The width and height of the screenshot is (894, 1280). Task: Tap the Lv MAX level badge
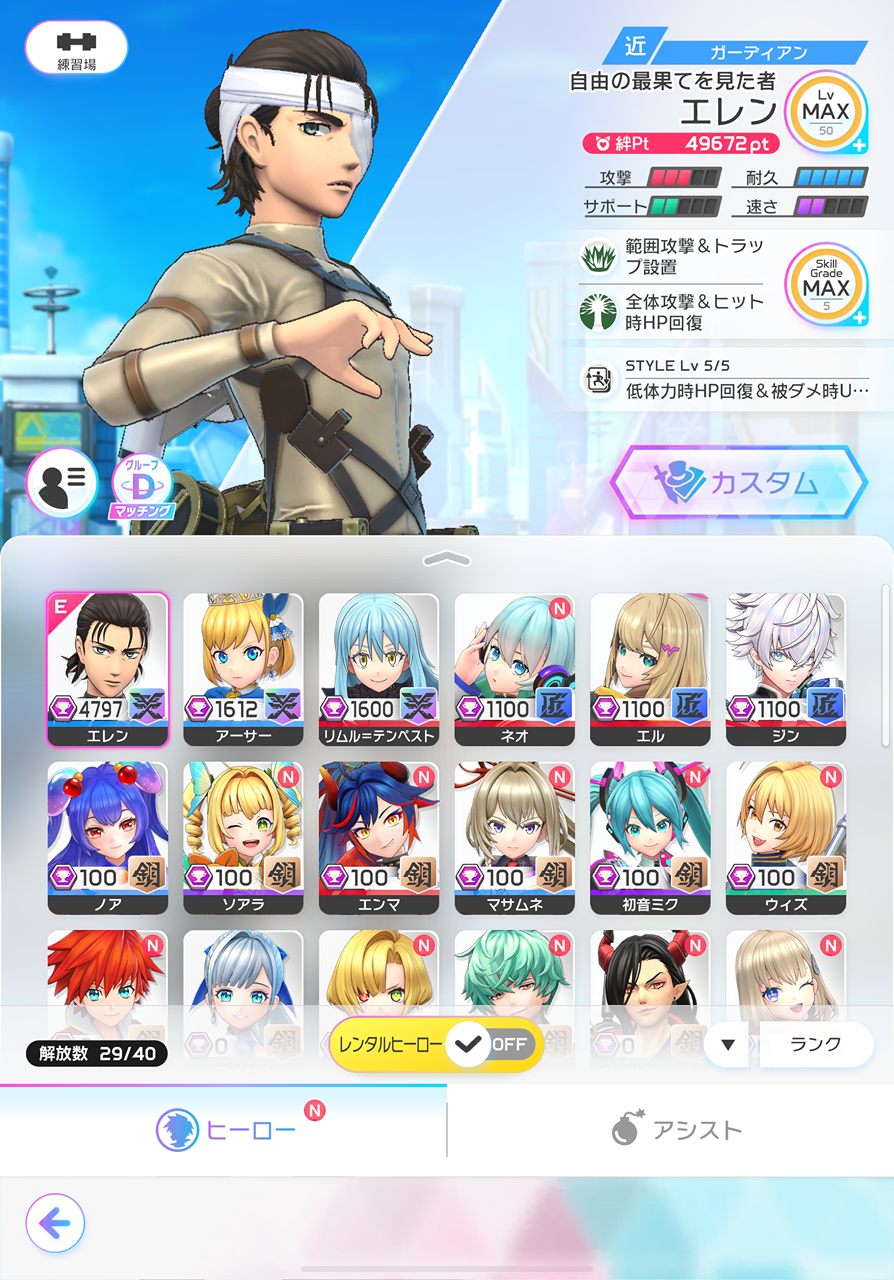[x=825, y=110]
